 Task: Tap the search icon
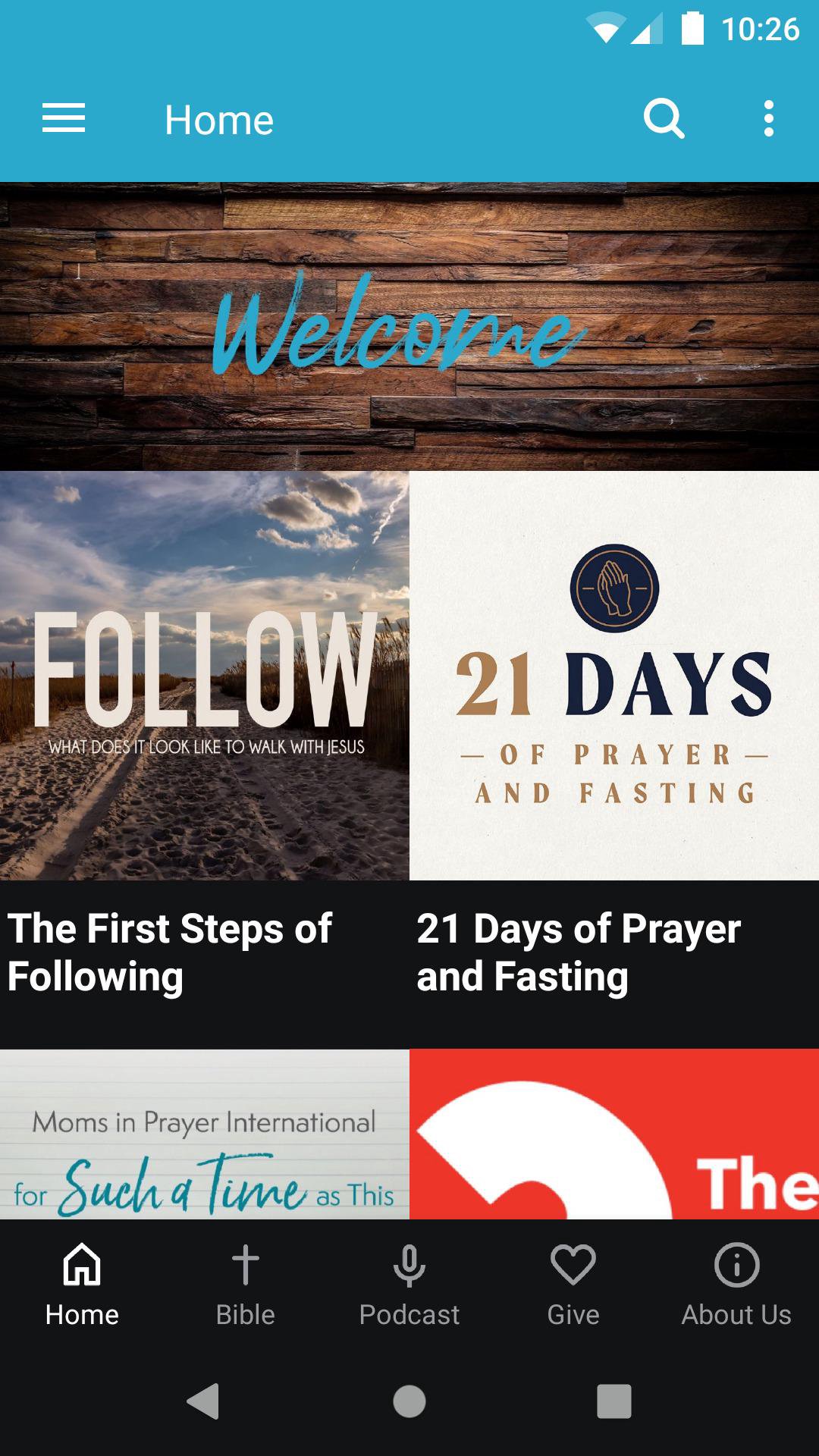point(664,119)
